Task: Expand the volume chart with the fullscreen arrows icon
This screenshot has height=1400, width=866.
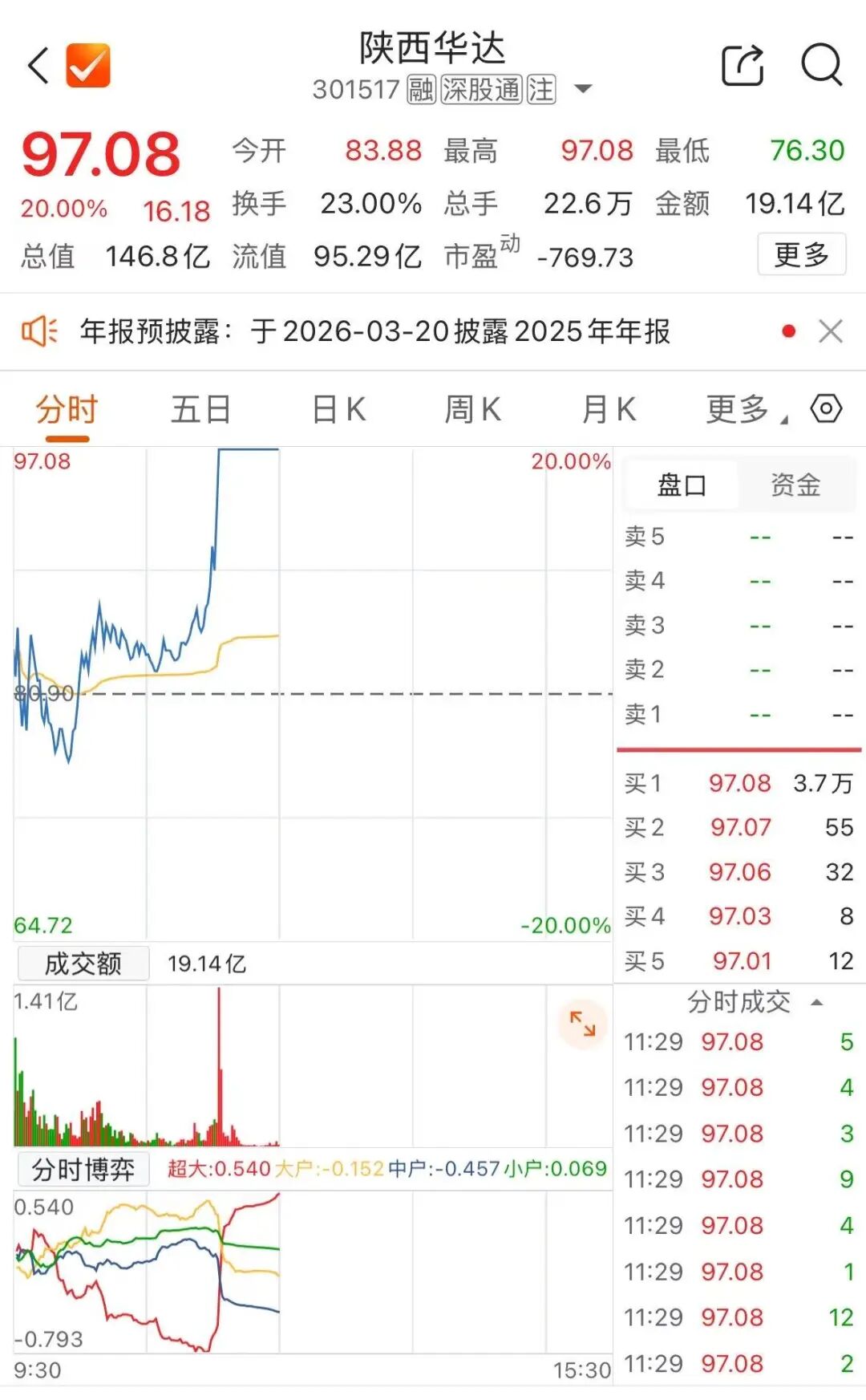Action: (584, 1025)
